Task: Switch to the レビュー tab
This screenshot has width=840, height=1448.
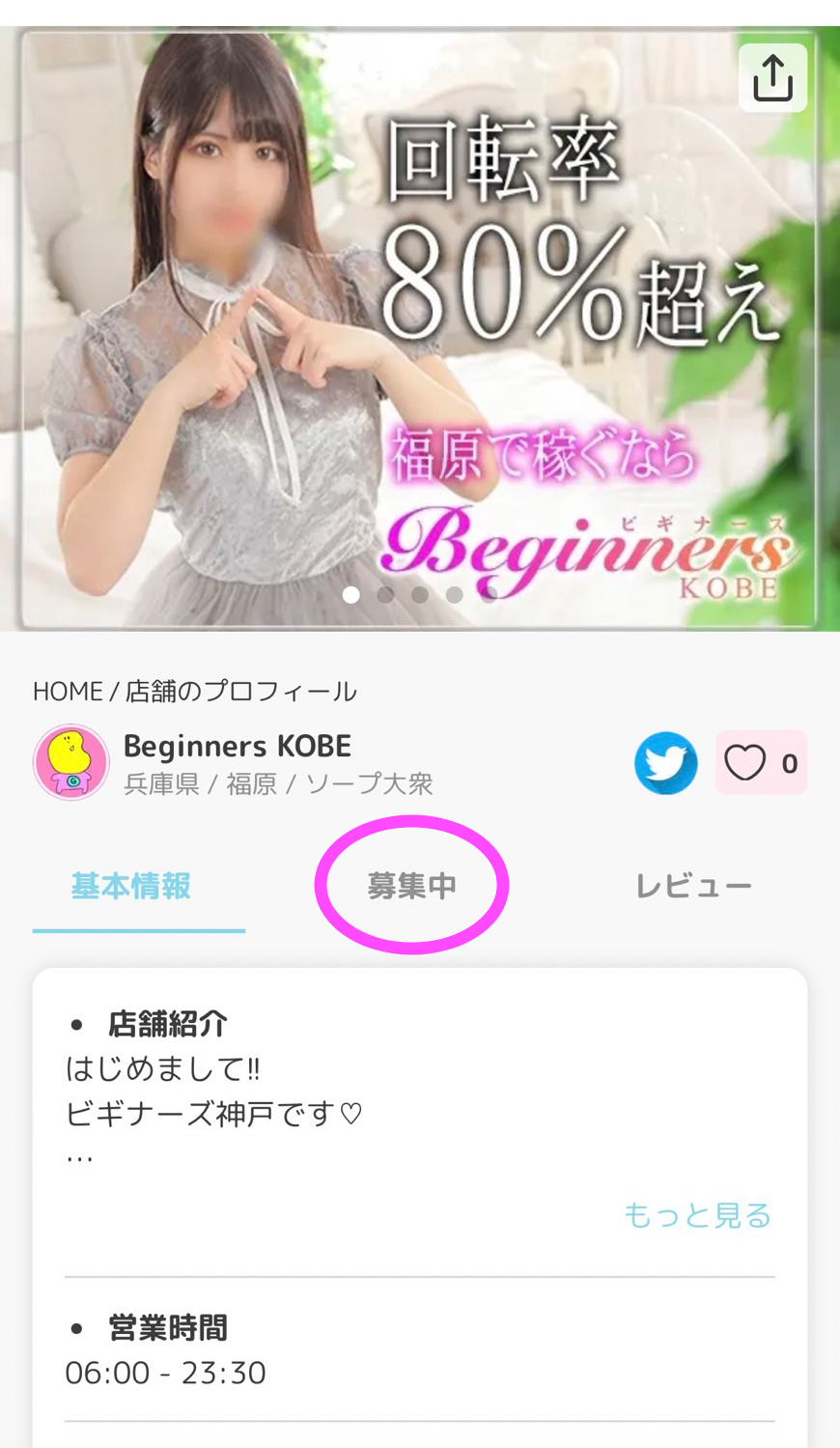Action: click(x=693, y=886)
